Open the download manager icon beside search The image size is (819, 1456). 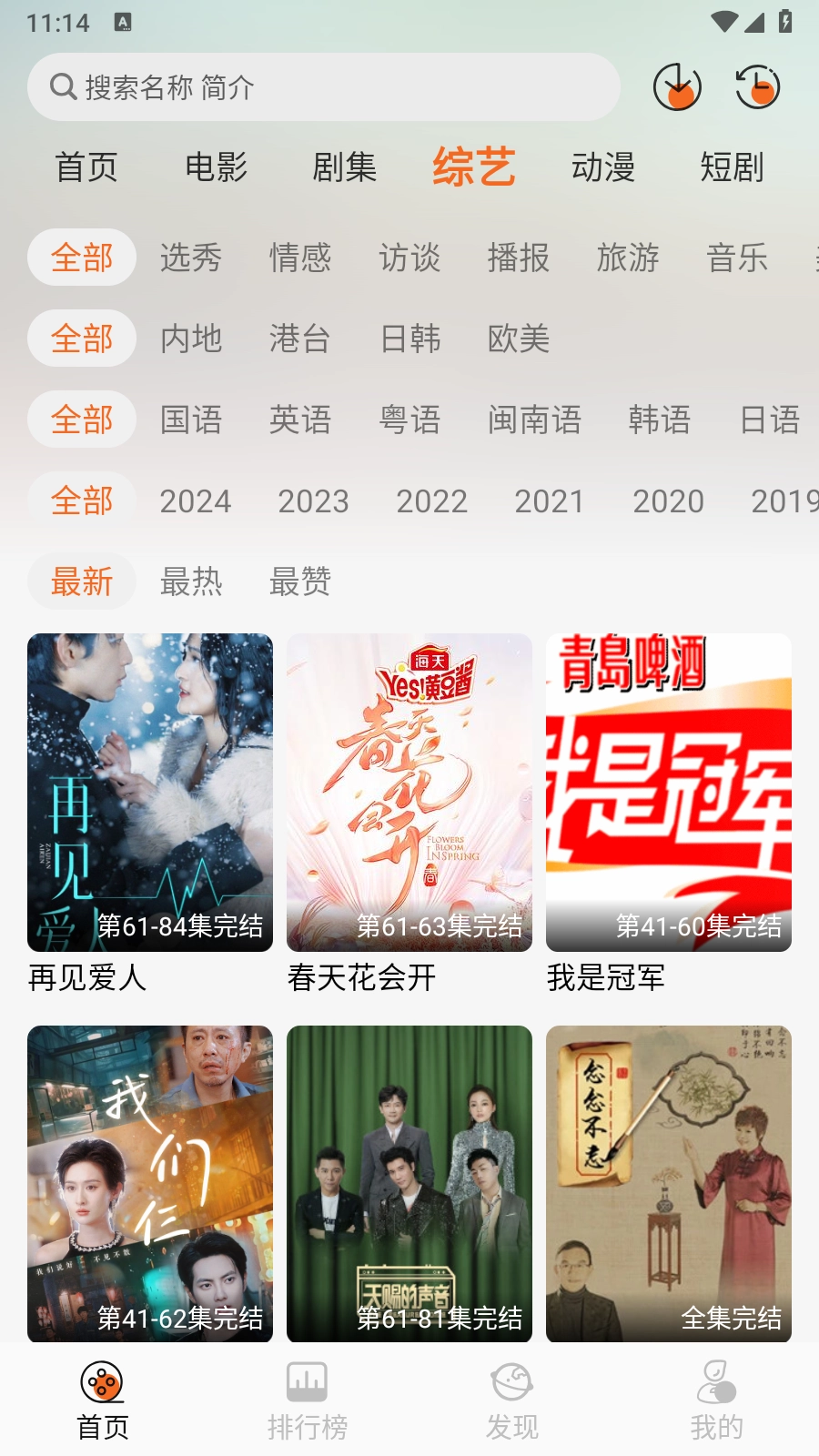[x=676, y=86]
